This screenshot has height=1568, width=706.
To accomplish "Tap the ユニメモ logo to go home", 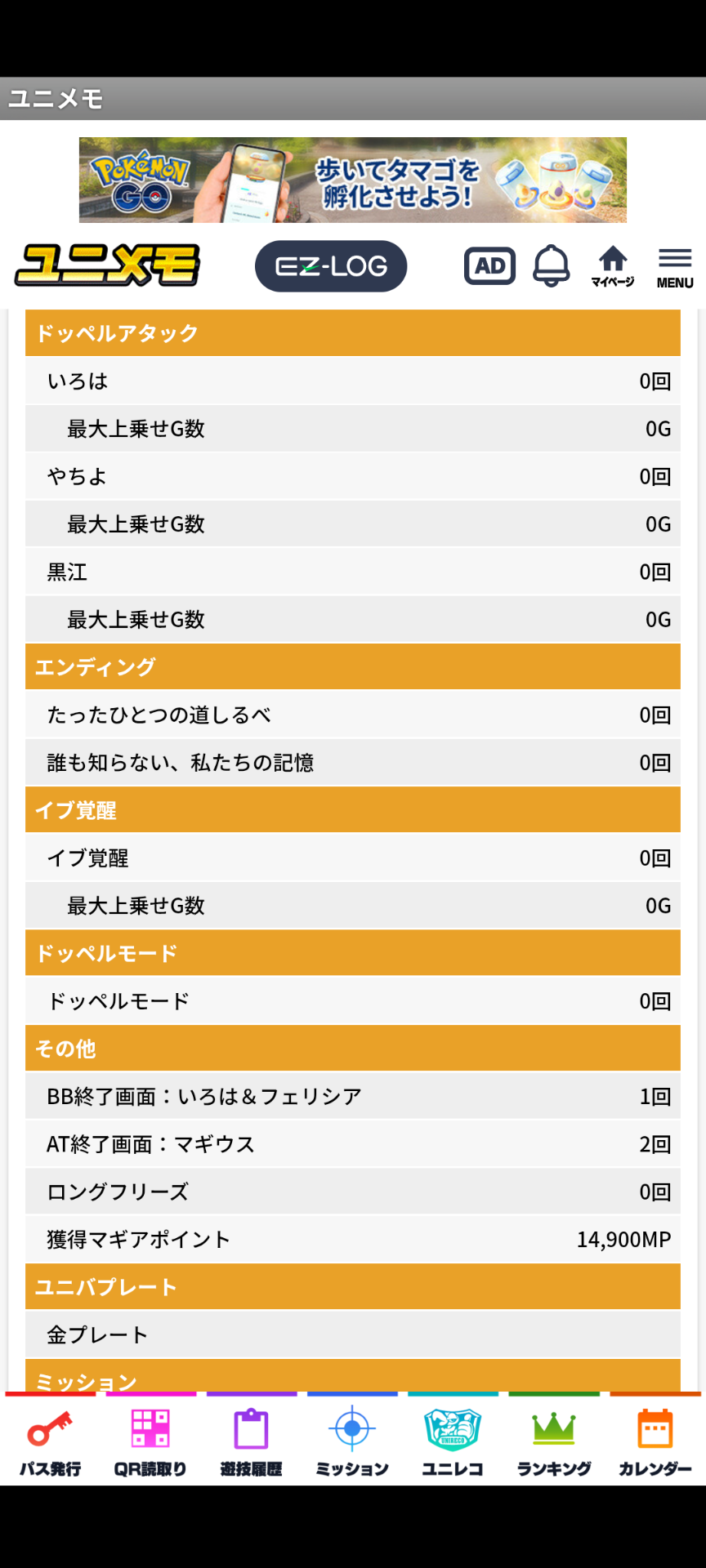I will click(x=107, y=265).
